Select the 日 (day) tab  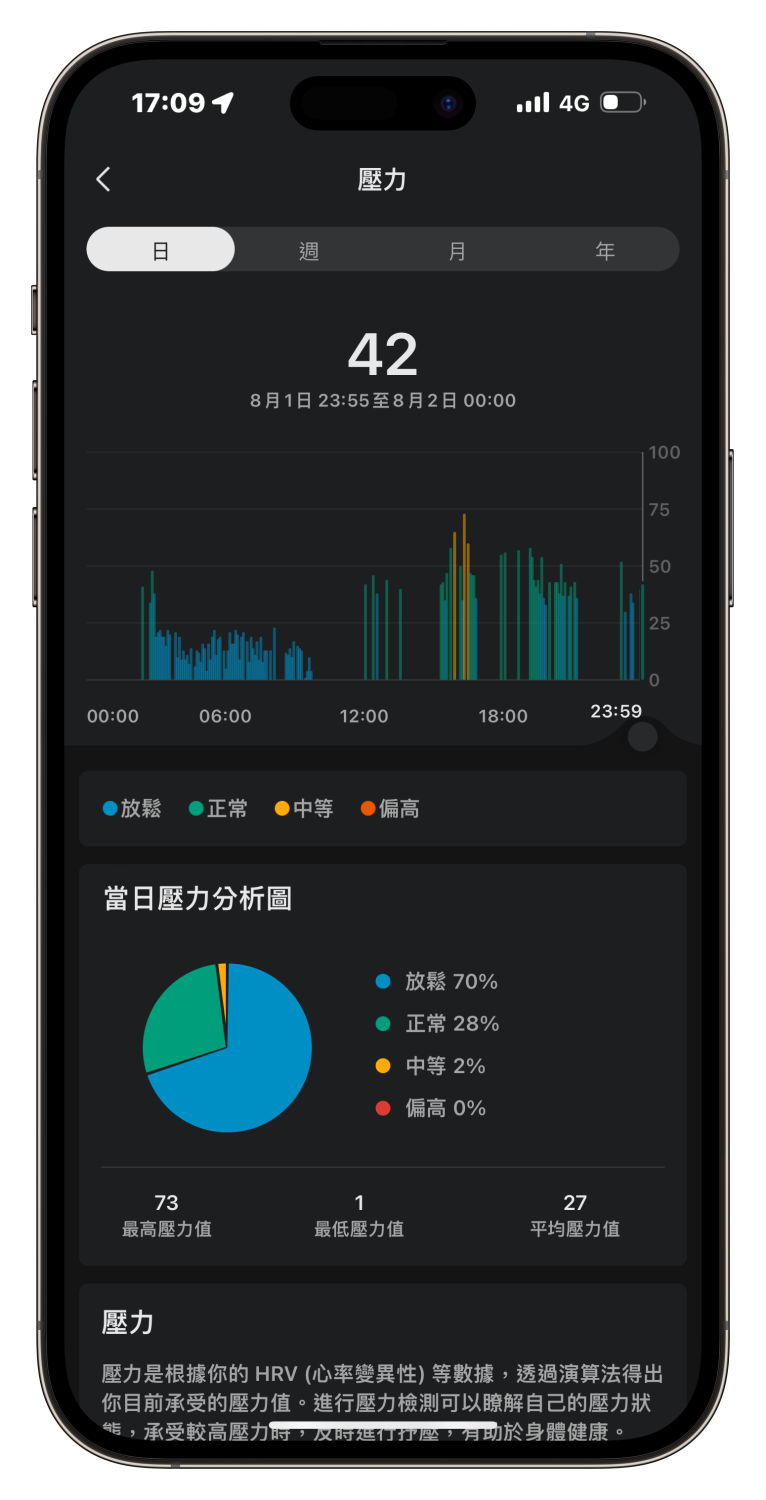(161, 250)
